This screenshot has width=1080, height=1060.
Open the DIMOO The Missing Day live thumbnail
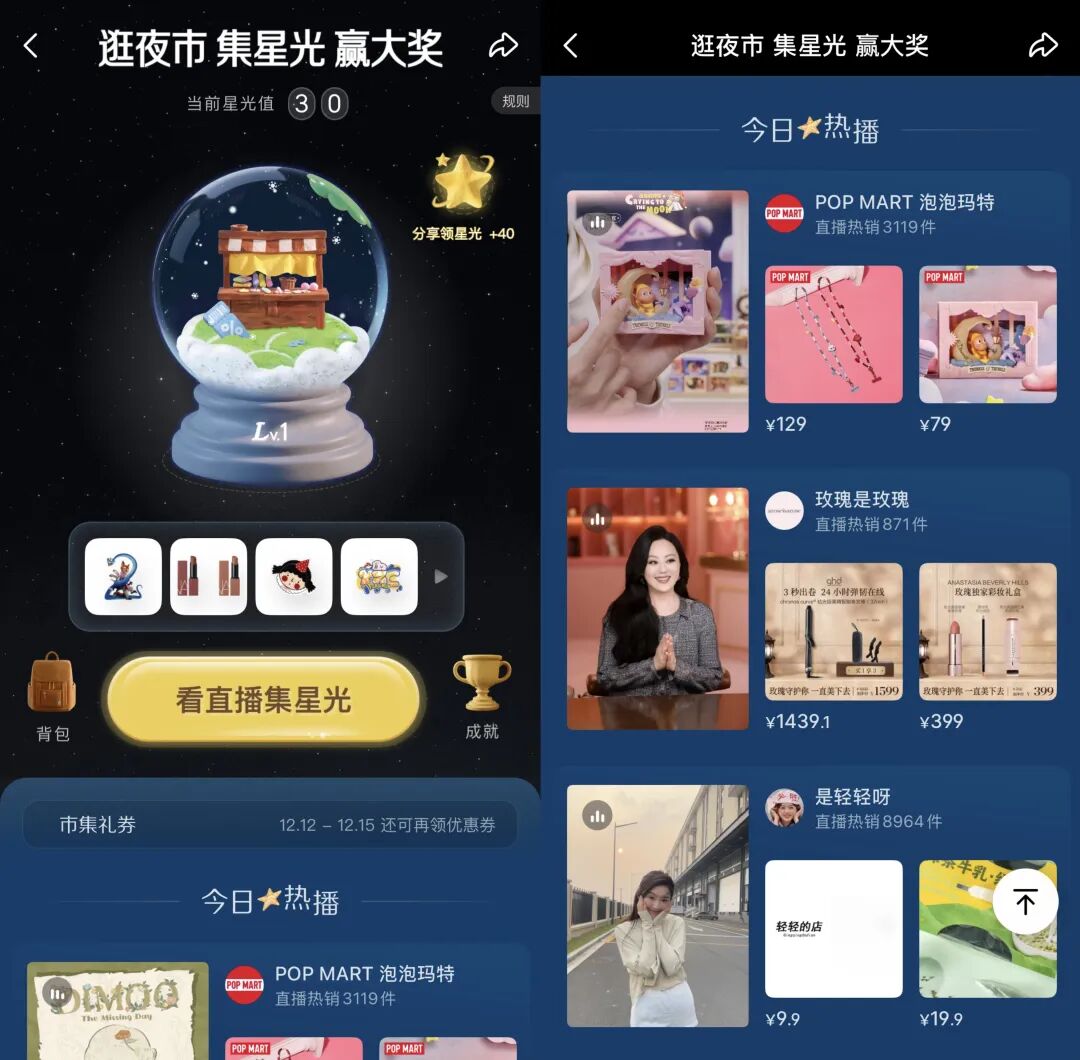click(117, 1008)
